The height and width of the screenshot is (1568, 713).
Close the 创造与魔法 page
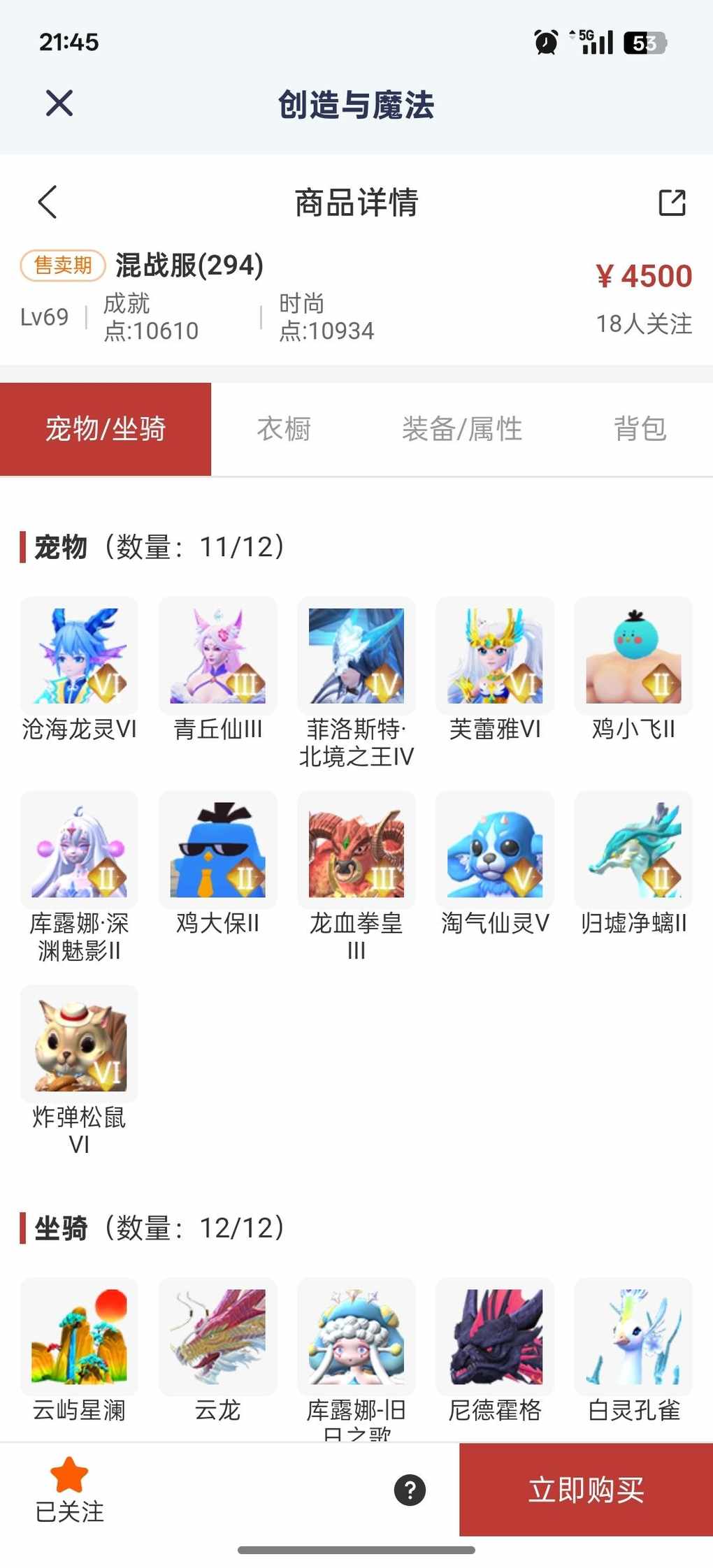59,103
